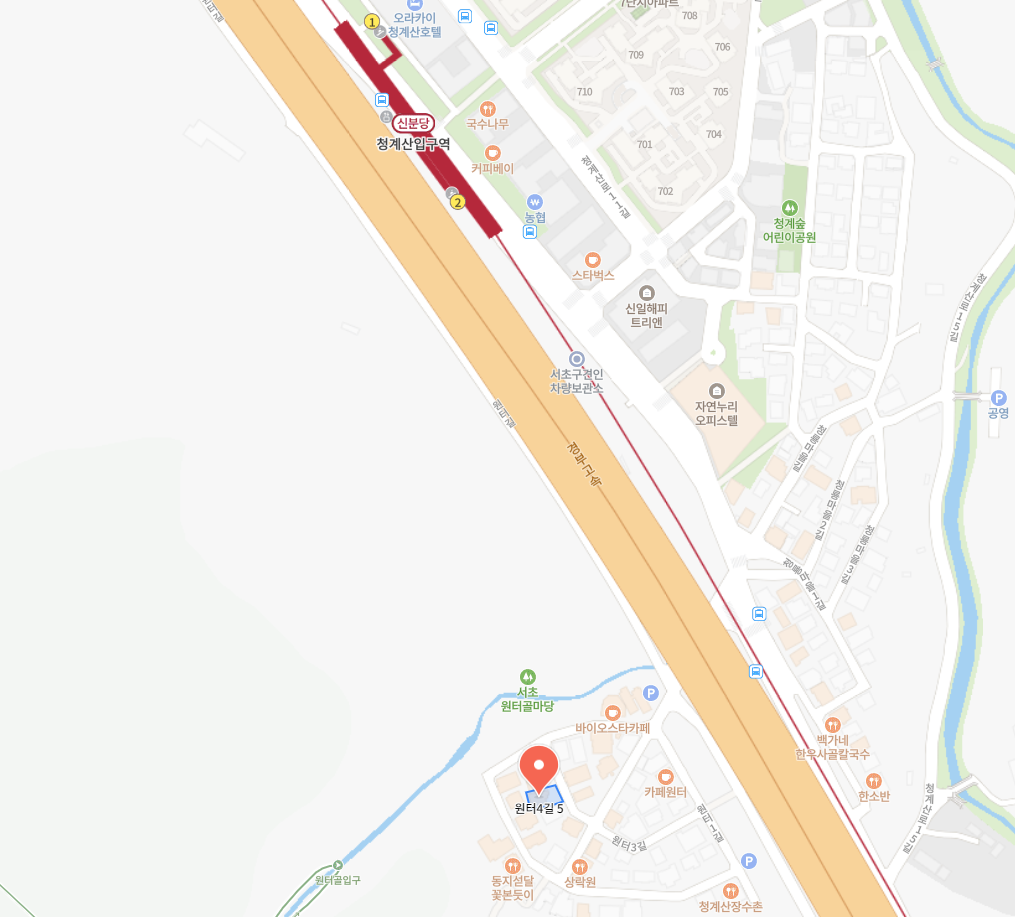Open the 커피베이 cafe marker
The image size is (1015, 917).
[492, 153]
